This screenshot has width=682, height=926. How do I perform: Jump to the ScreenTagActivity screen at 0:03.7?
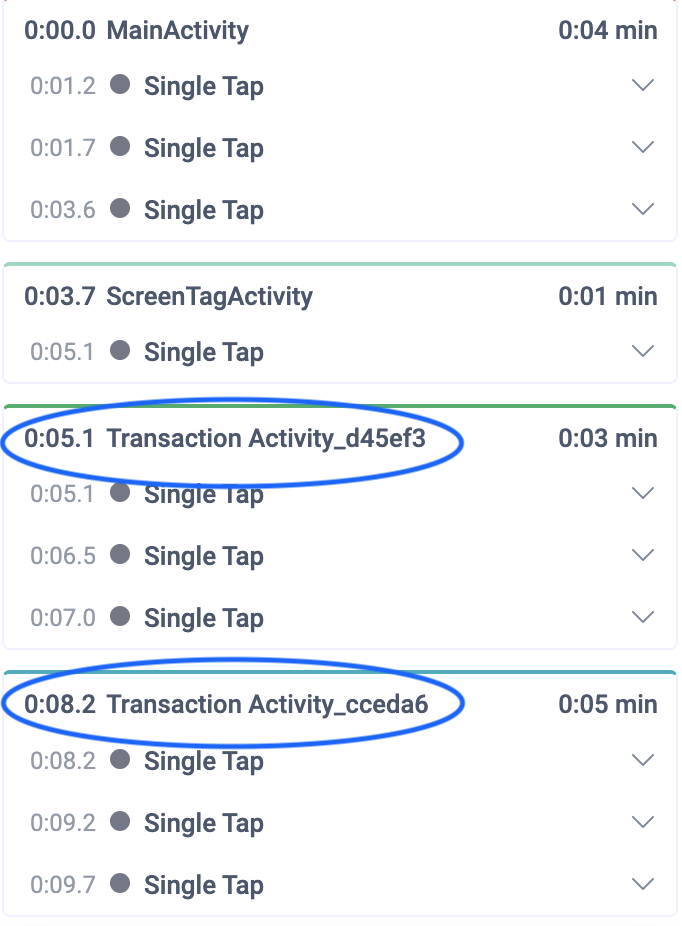click(209, 296)
